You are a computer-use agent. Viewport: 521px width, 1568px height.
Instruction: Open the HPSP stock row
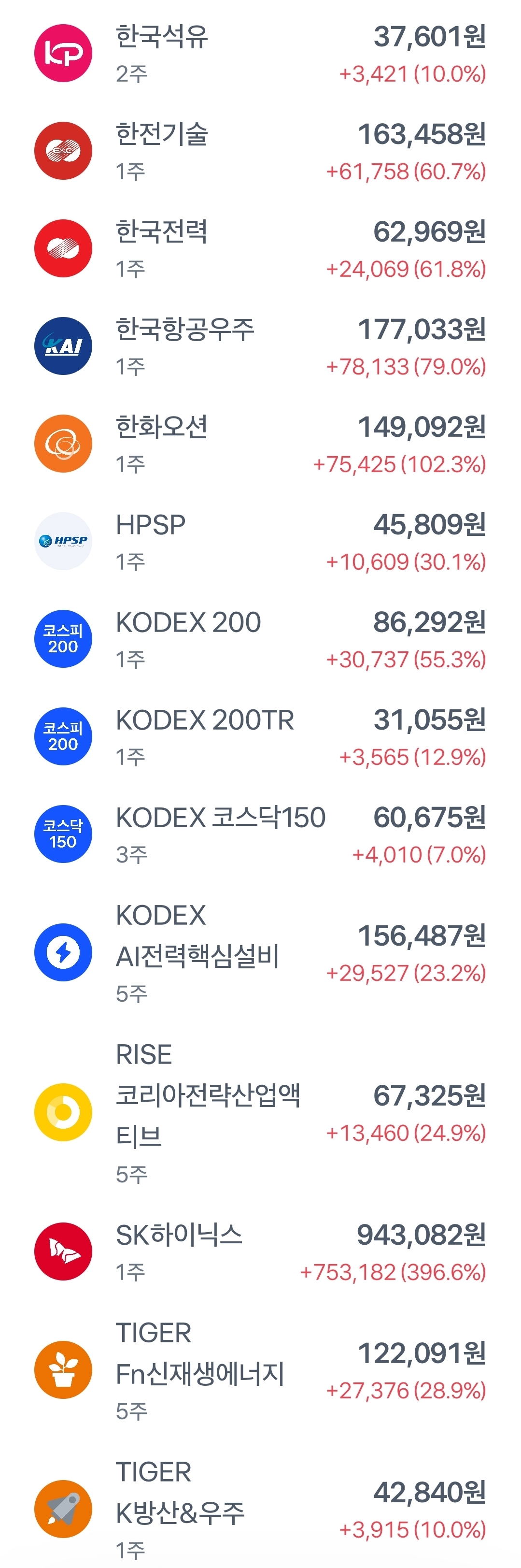260,541
